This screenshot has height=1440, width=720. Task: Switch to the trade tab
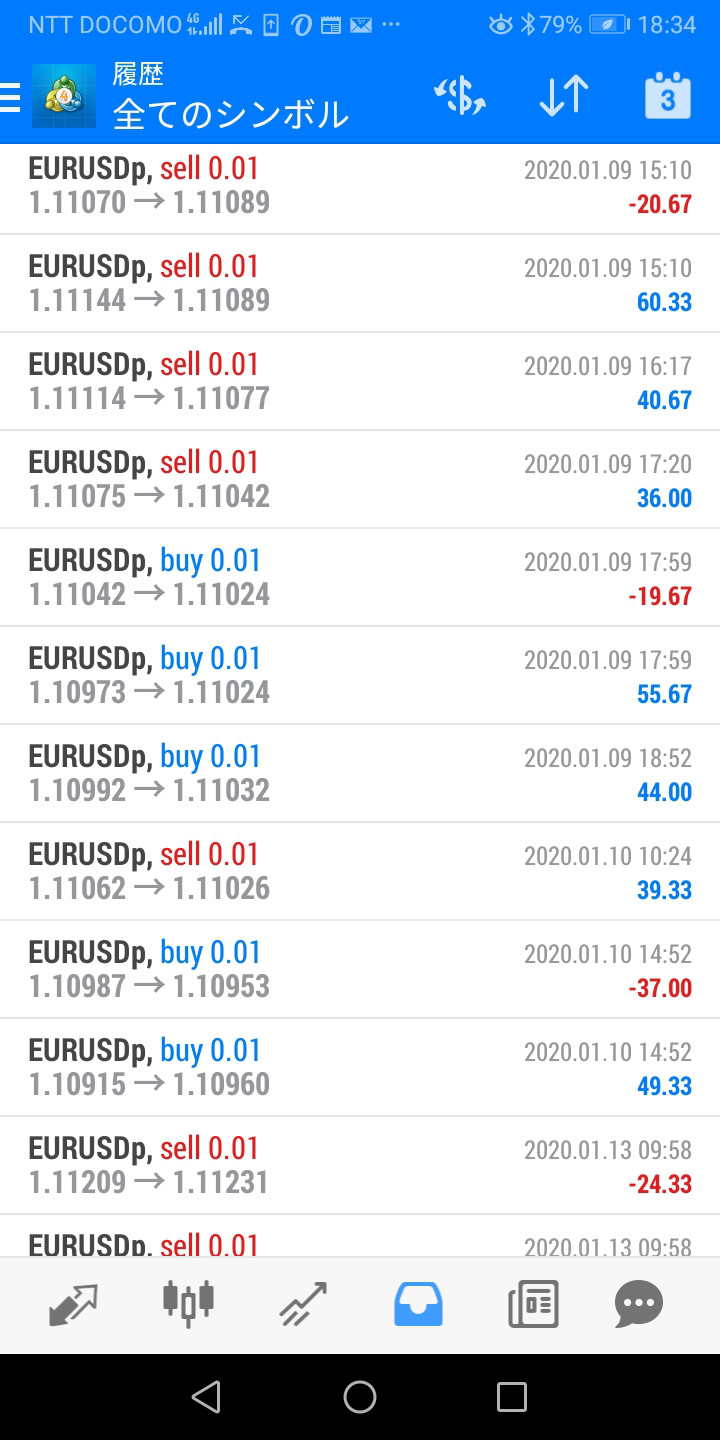click(x=303, y=1304)
